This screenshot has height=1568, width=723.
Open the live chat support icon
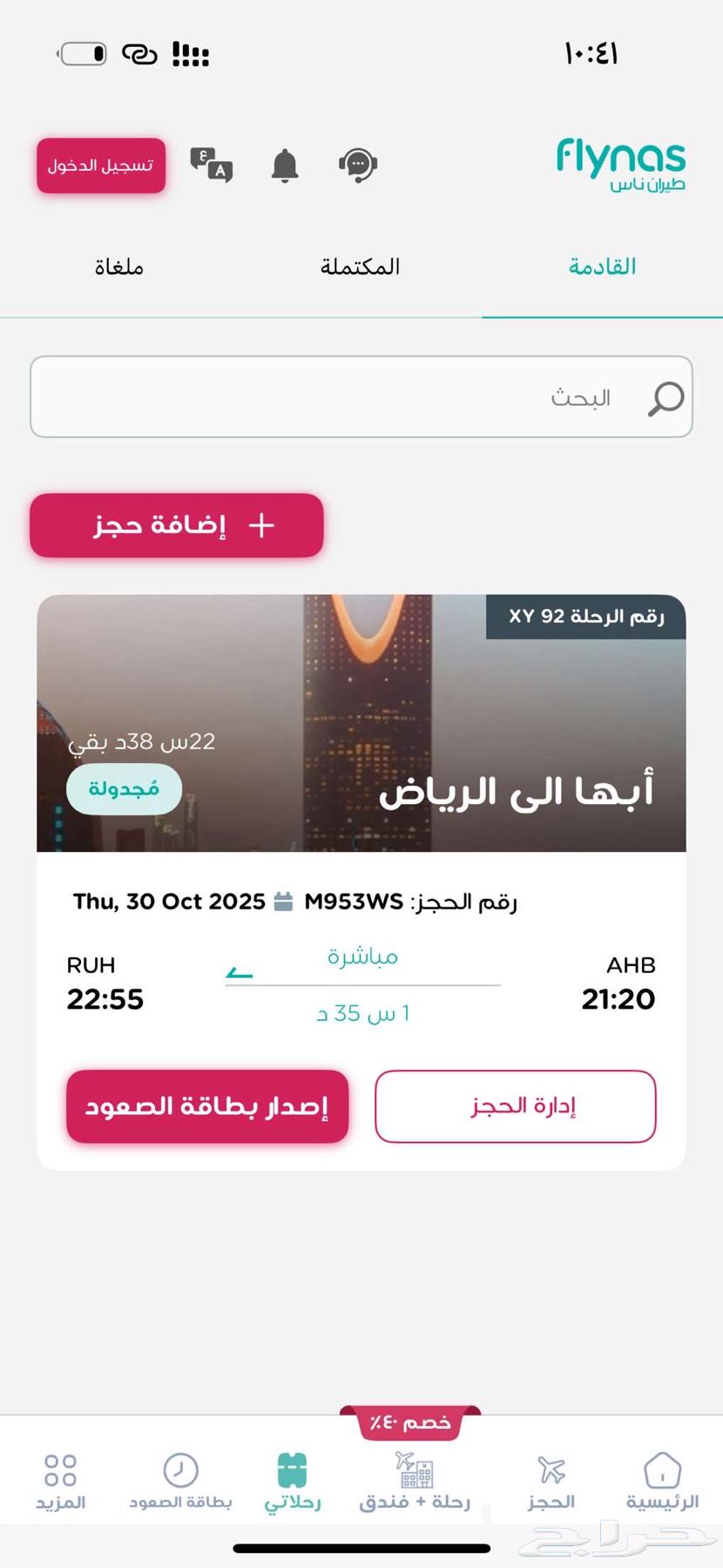pos(356,166)
